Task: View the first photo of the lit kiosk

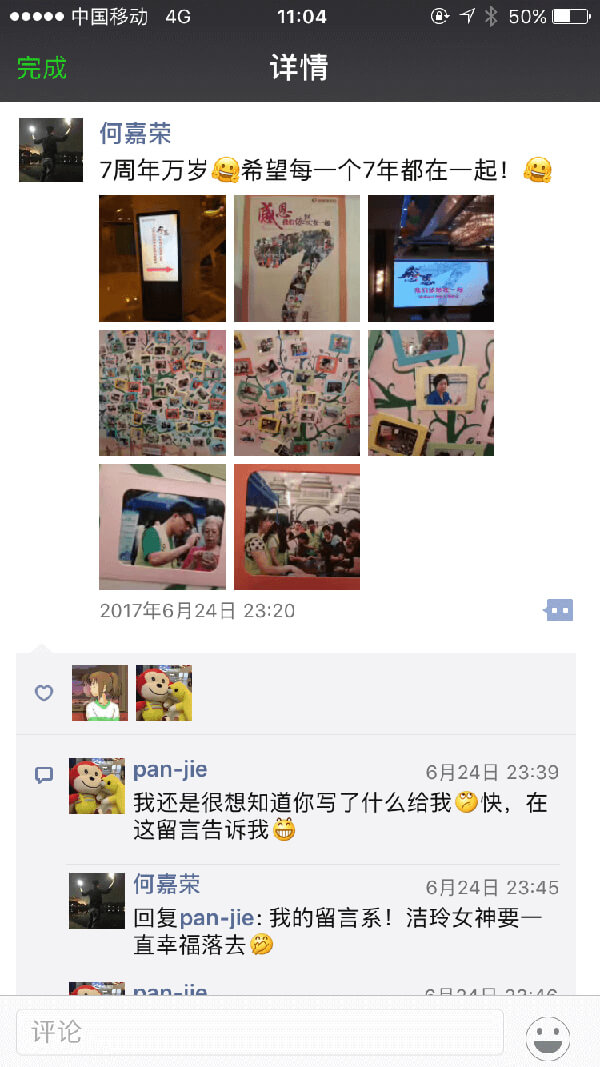Action: click(x=162, y=258)
